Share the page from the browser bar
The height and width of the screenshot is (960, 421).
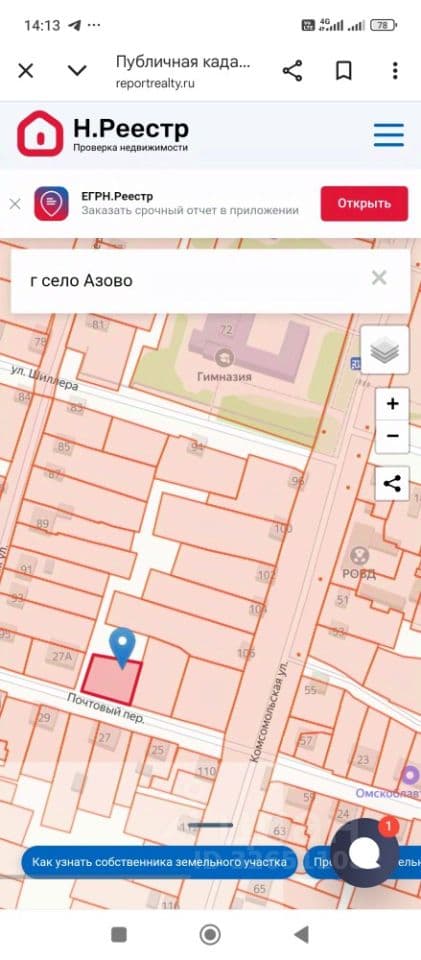[x=292, y=71]
